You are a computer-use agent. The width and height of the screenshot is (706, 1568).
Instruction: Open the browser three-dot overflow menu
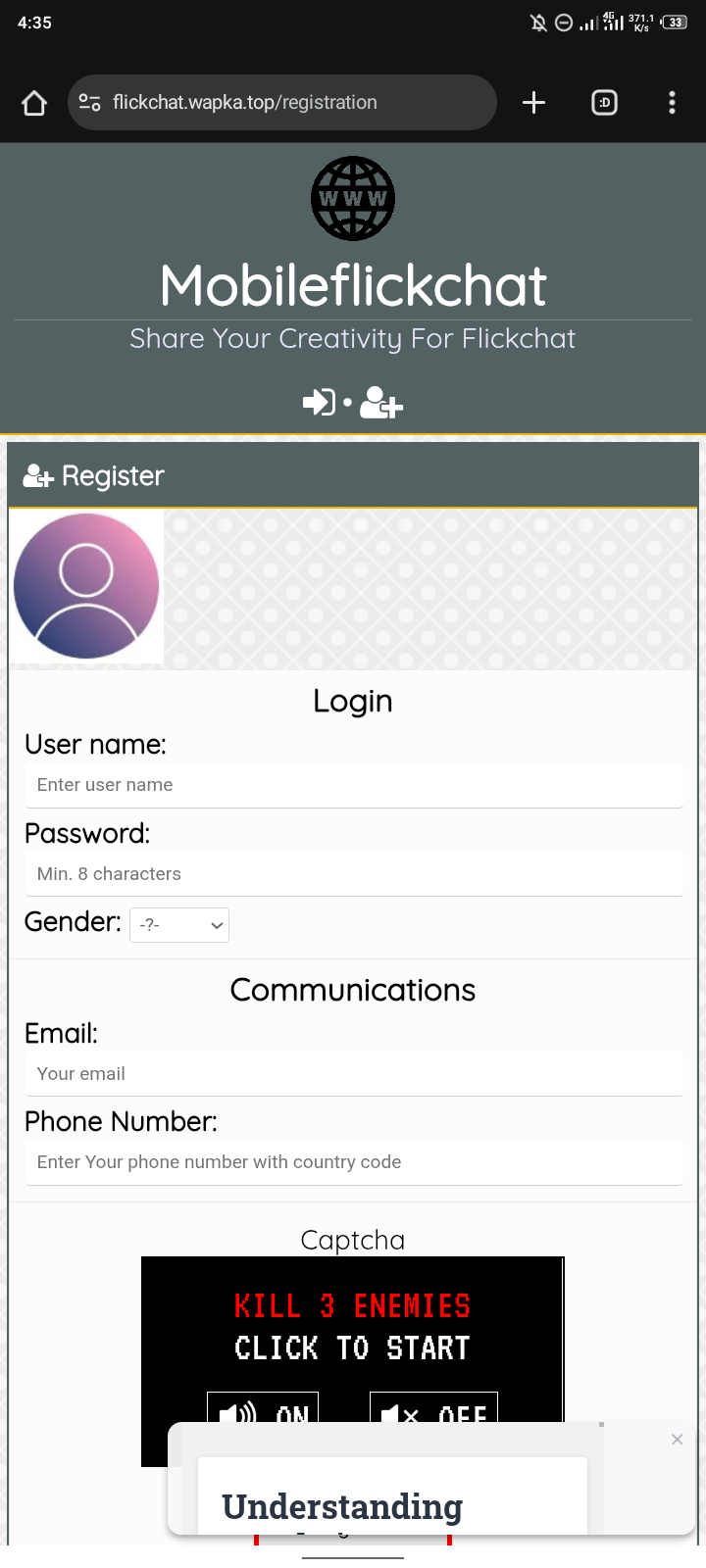(672, 101)
